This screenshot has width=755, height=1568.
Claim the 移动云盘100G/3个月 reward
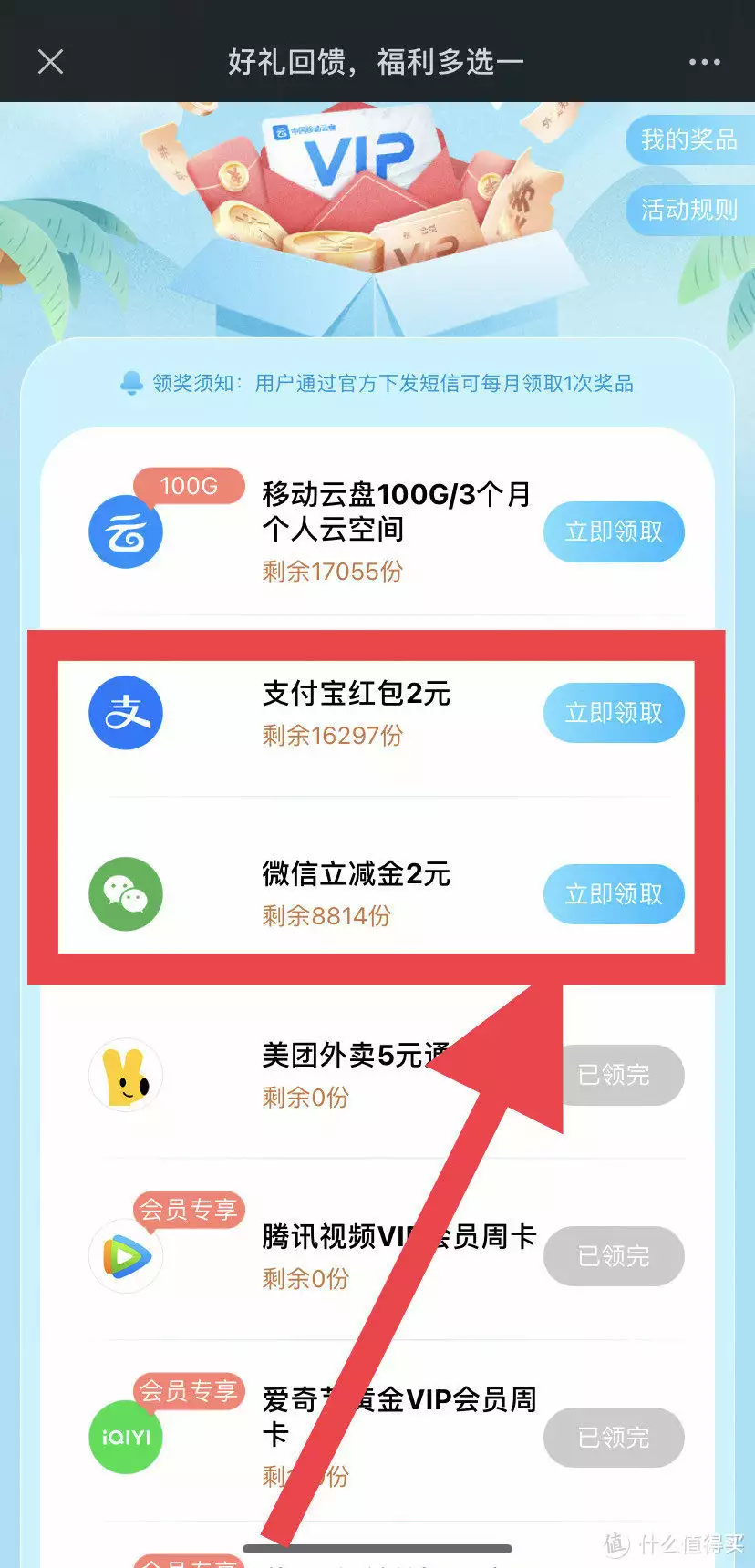[x=613, y=531]
